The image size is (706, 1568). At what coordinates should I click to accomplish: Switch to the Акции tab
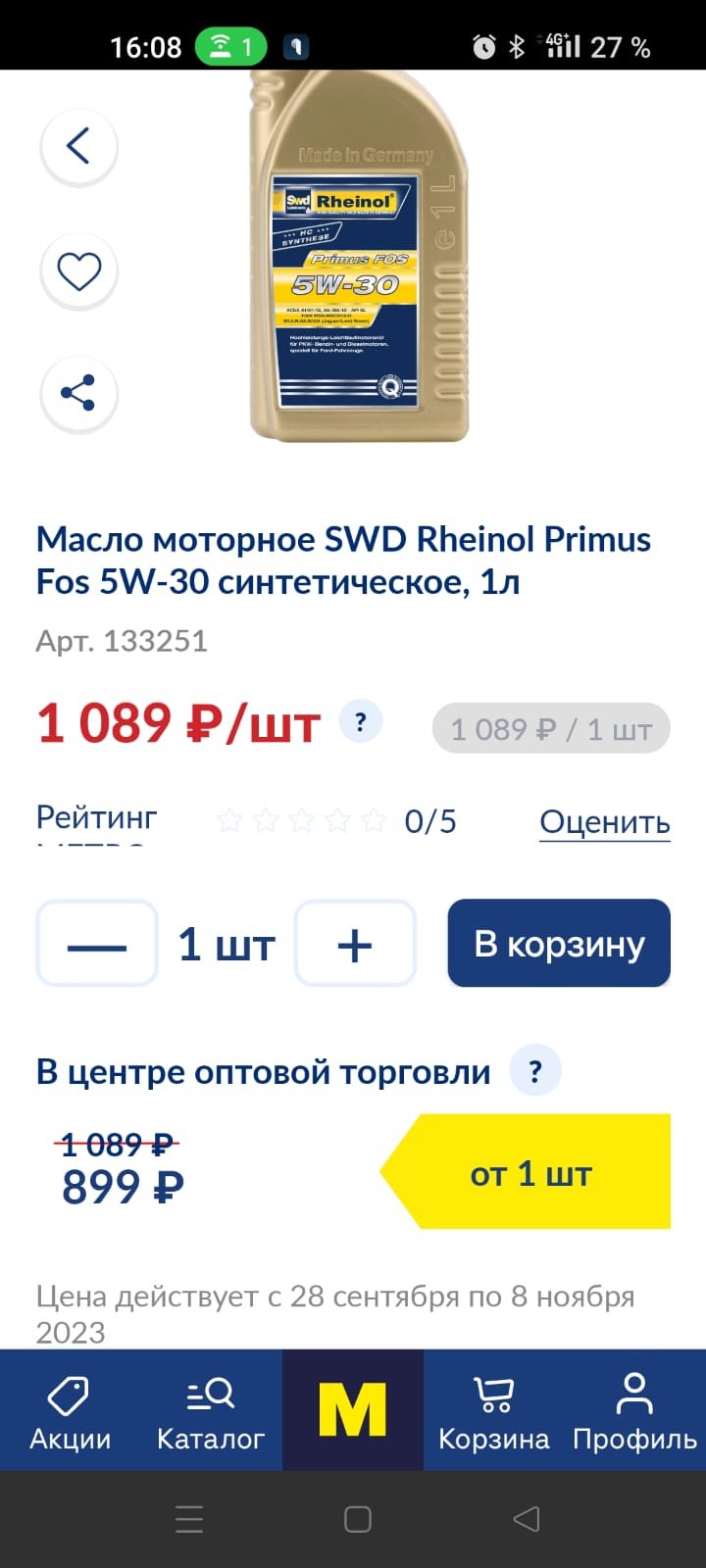[70, 1410]
